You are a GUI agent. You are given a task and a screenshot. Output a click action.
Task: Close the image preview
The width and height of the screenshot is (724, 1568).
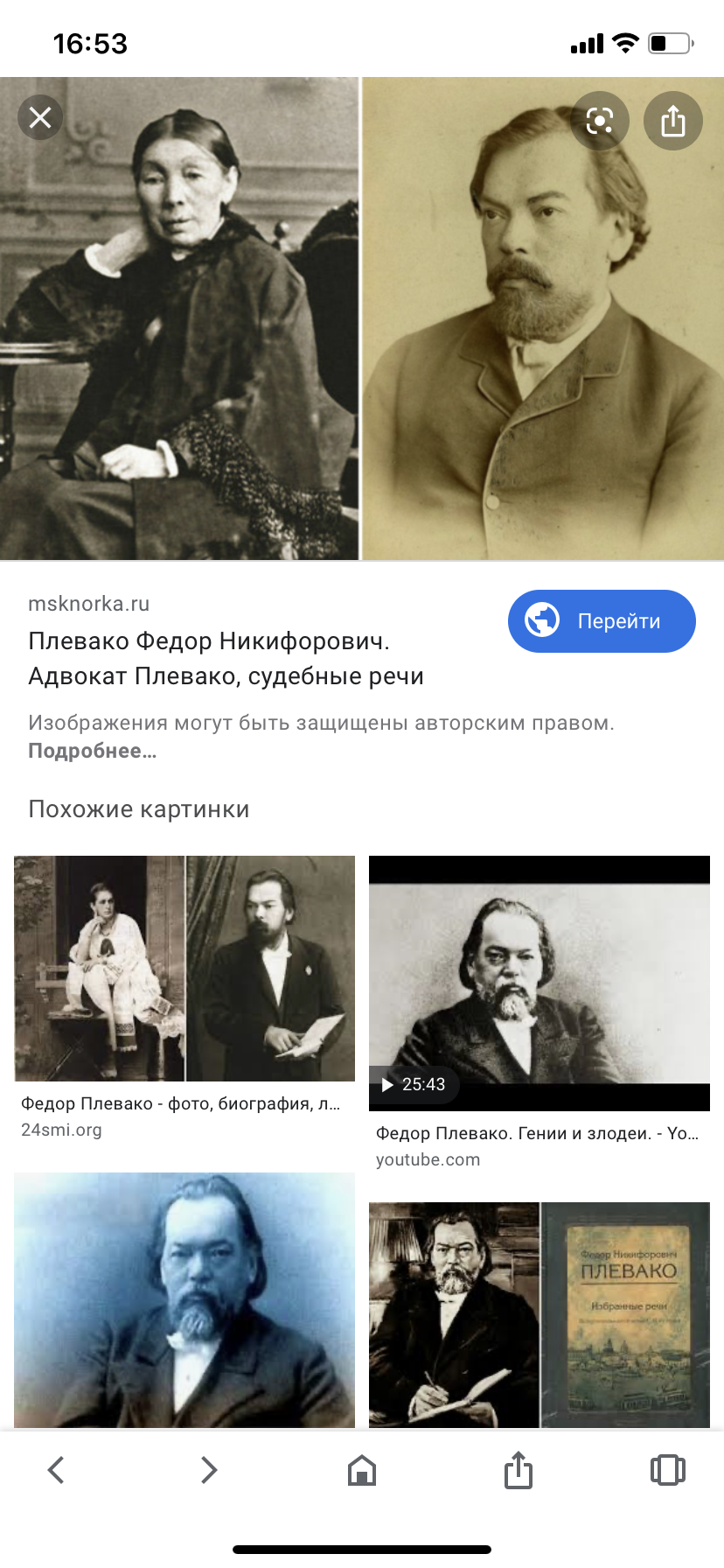click(40, 117)
